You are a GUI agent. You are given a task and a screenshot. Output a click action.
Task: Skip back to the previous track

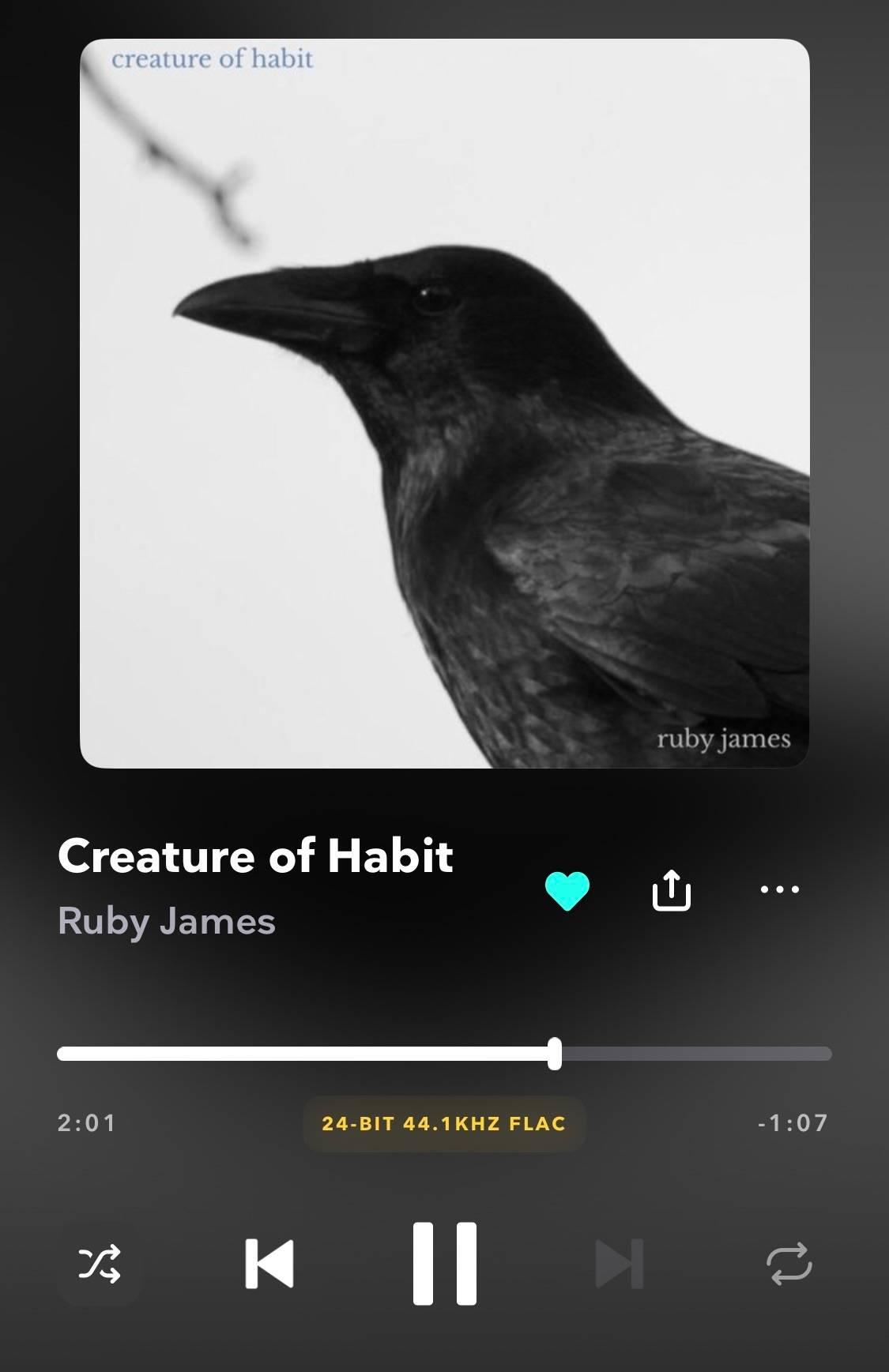click(269, 1263)
